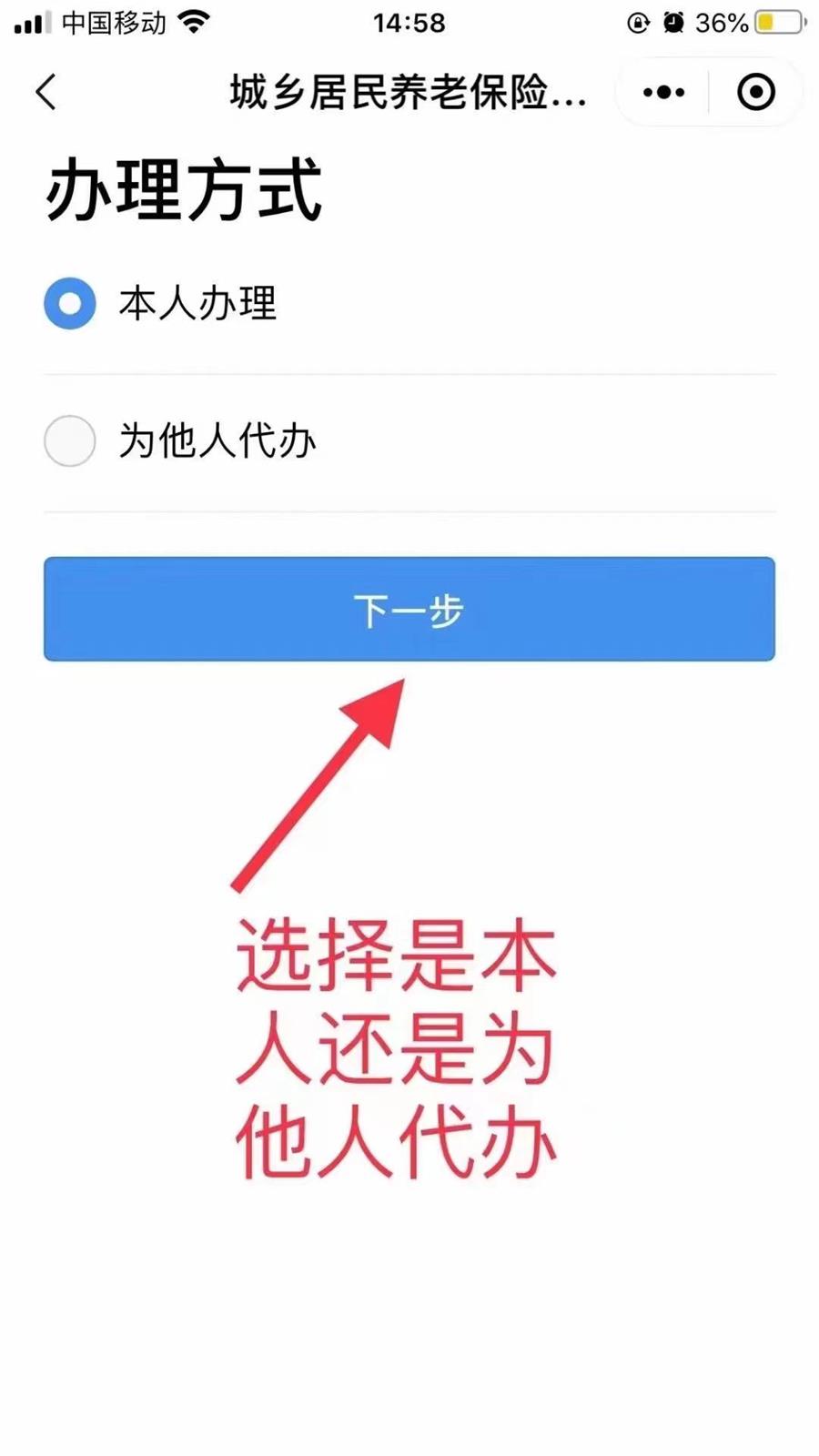Tap the 下一步 button
Viewport: 819px width, 1456px height.
(x=409, y=609)
